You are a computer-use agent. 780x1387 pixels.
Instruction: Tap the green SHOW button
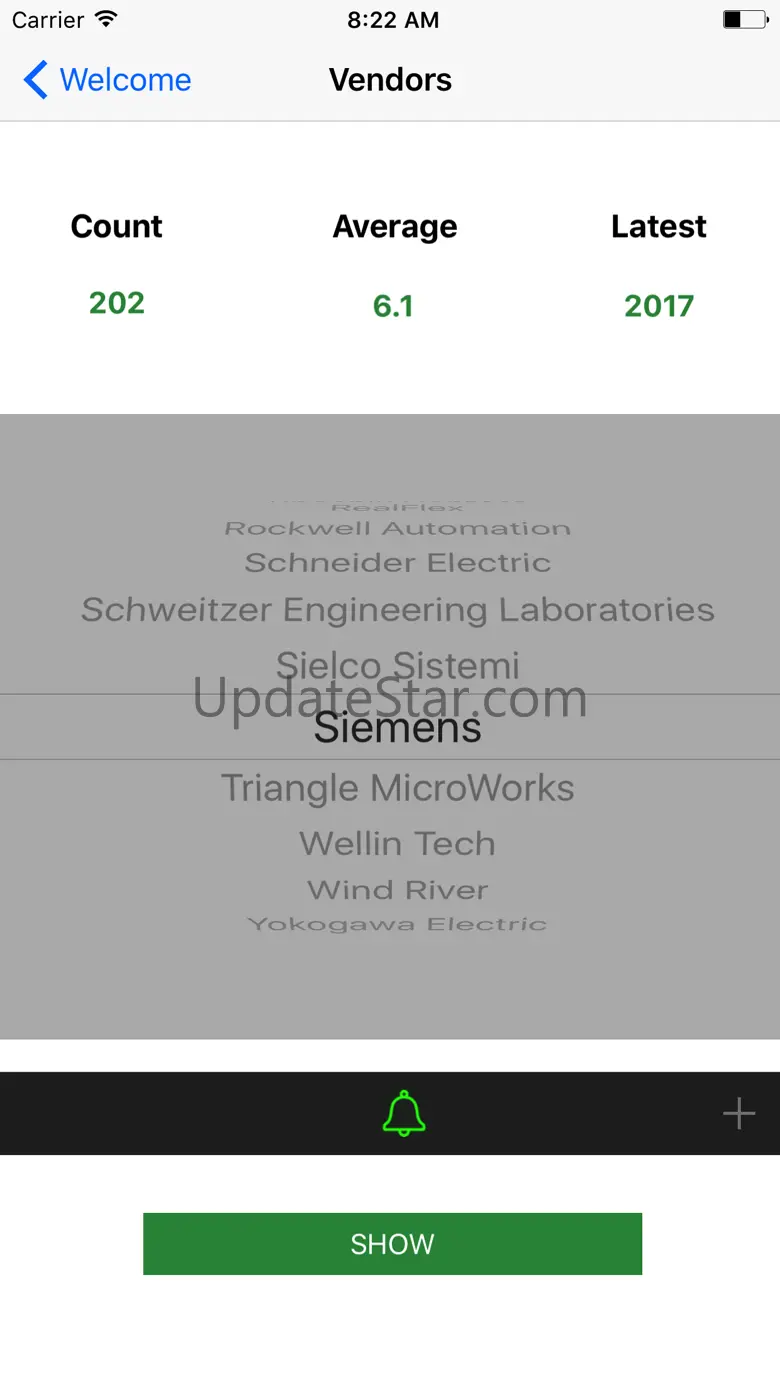click(392, 1244)
